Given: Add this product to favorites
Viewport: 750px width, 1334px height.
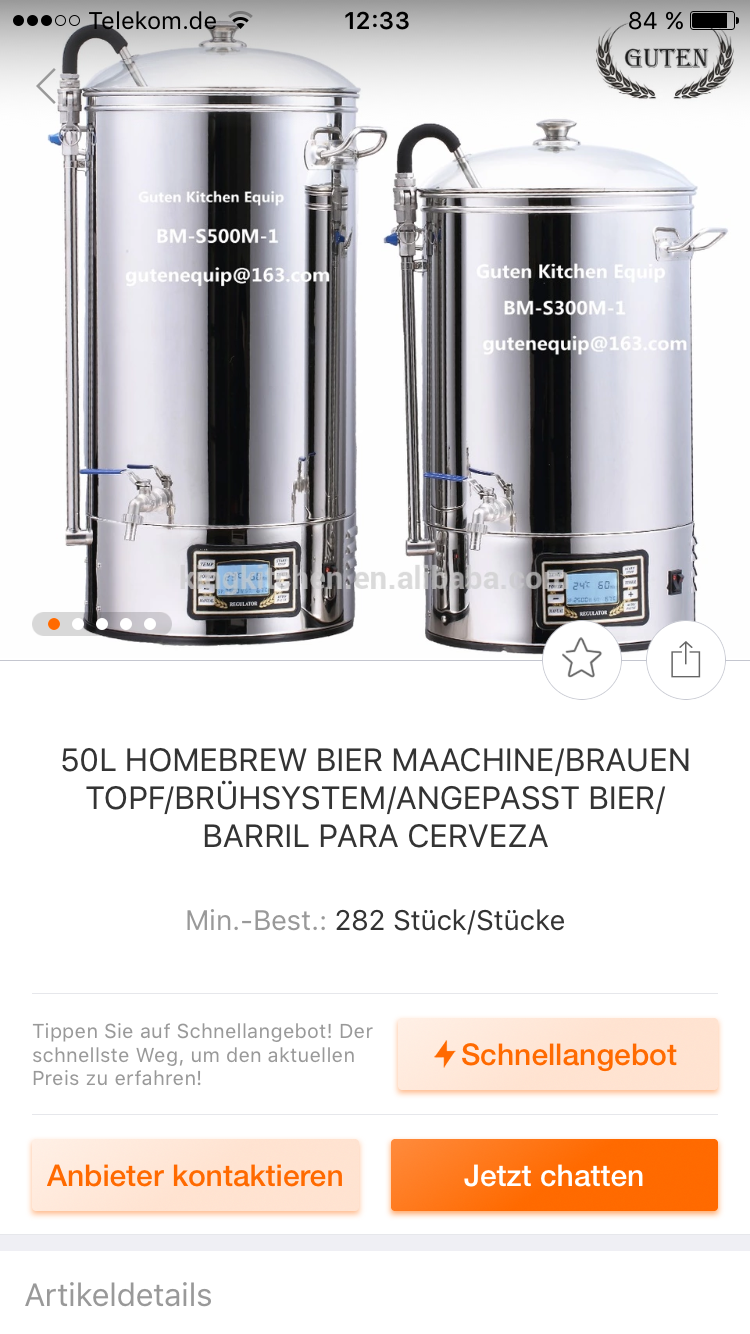Looking at the screenshot, I should pos(582,659).
